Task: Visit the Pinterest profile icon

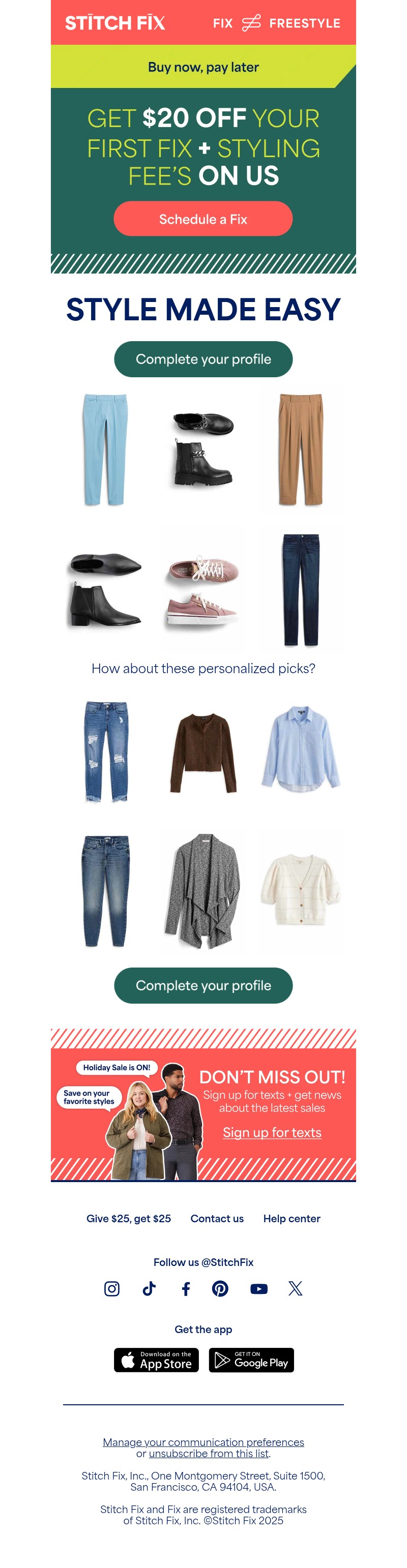Action: 220,1288
